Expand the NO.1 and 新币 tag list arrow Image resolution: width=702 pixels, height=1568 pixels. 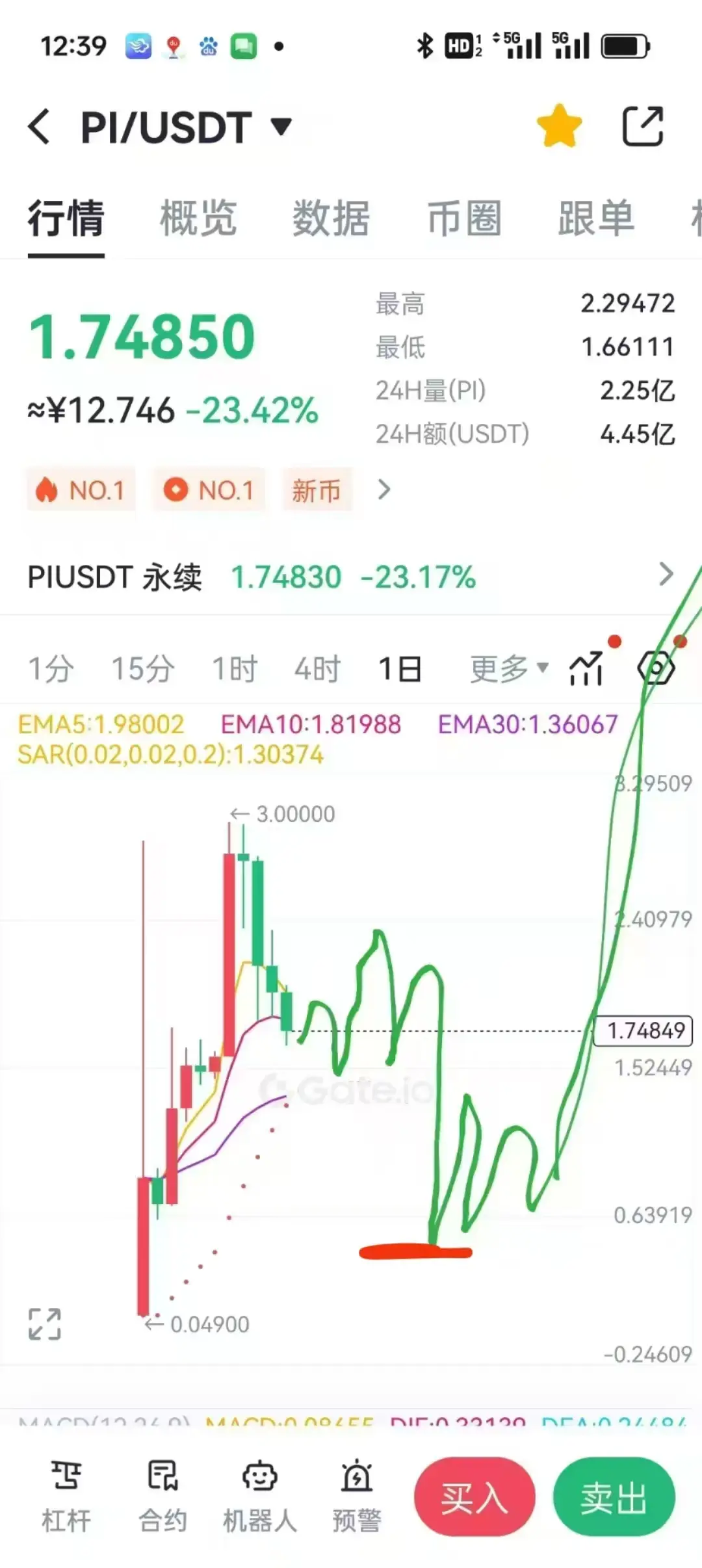[x=384, y=490]
